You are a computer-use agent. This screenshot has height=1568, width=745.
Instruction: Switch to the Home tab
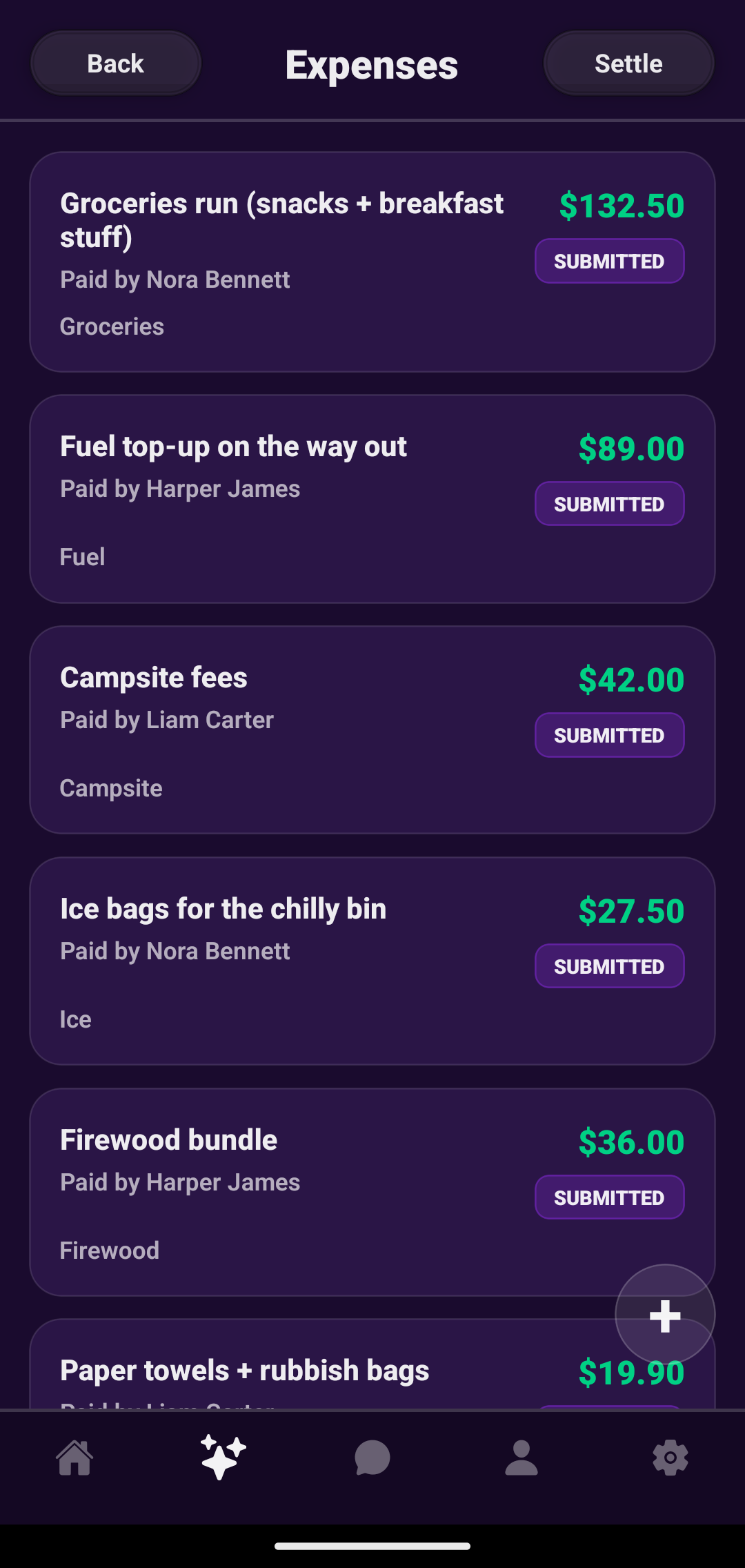tap(74, 1458)
